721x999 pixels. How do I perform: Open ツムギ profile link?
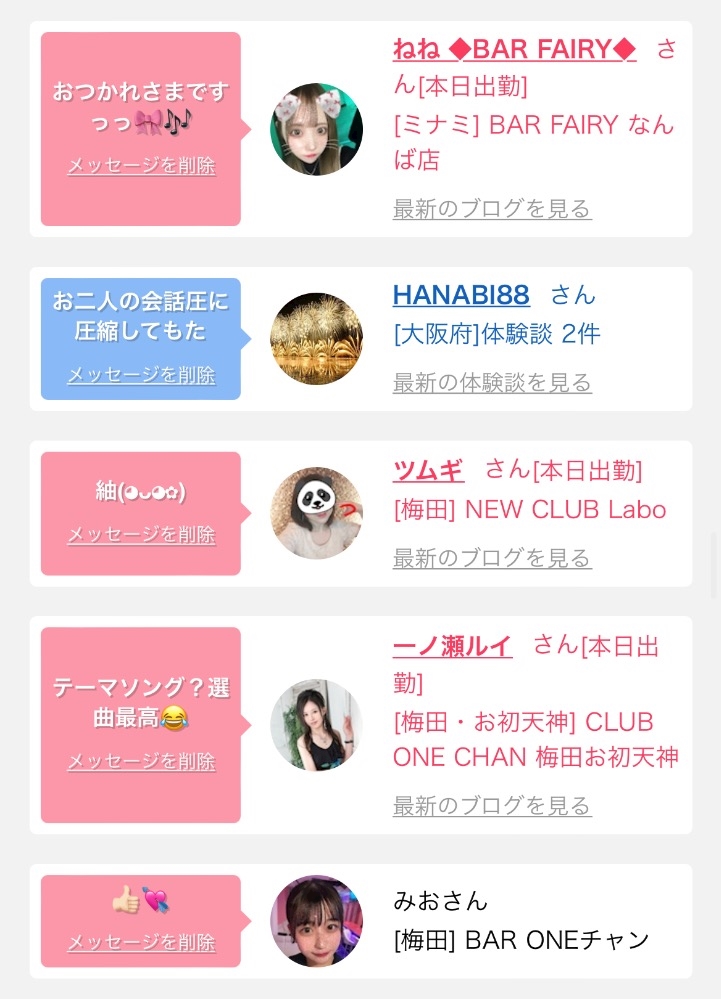[428, 471]
